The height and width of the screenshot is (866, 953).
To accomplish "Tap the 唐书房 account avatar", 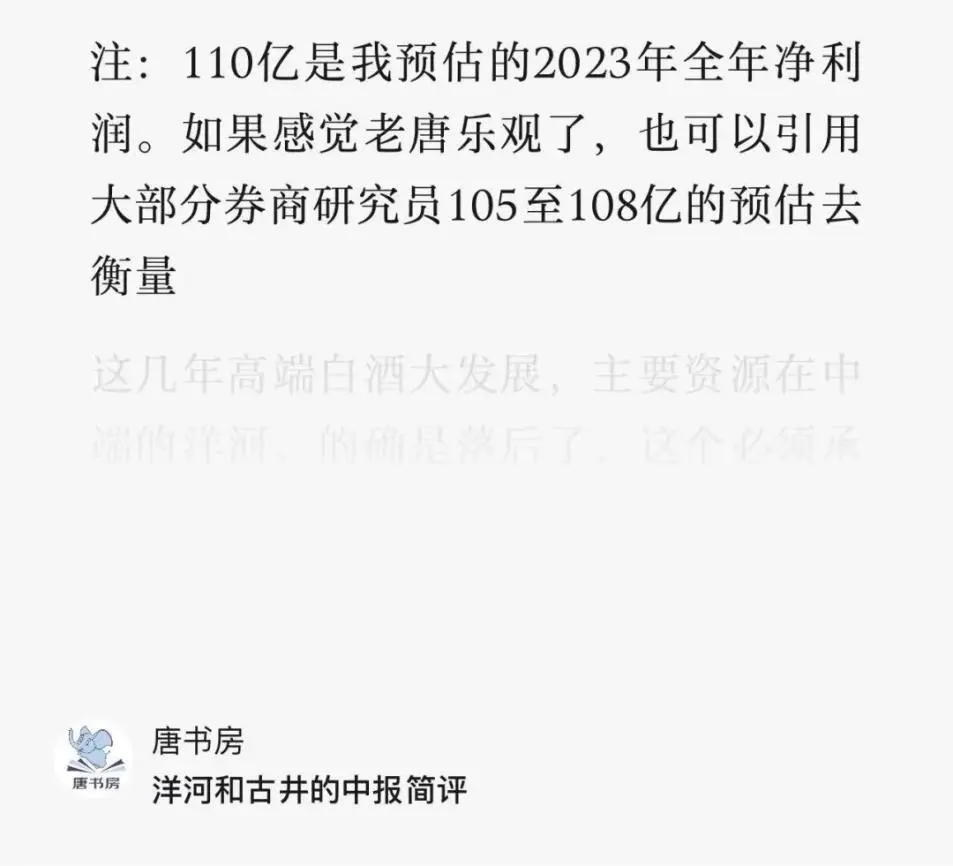I will pos(93,760).
